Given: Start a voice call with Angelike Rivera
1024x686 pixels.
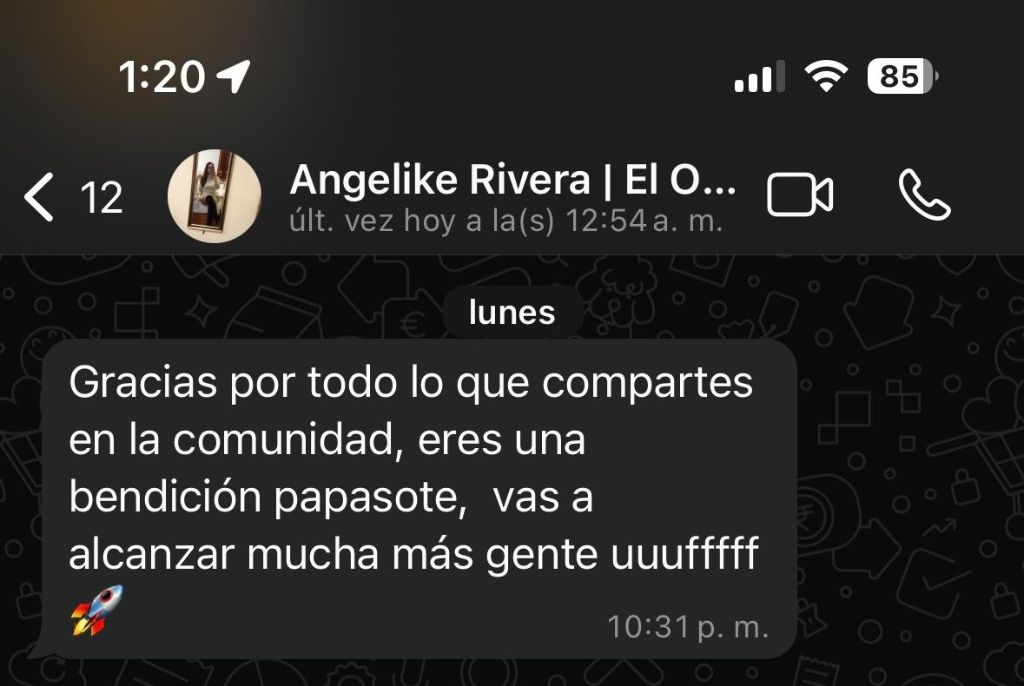Looking at the screenshot, I should click(x=924, y=195).
